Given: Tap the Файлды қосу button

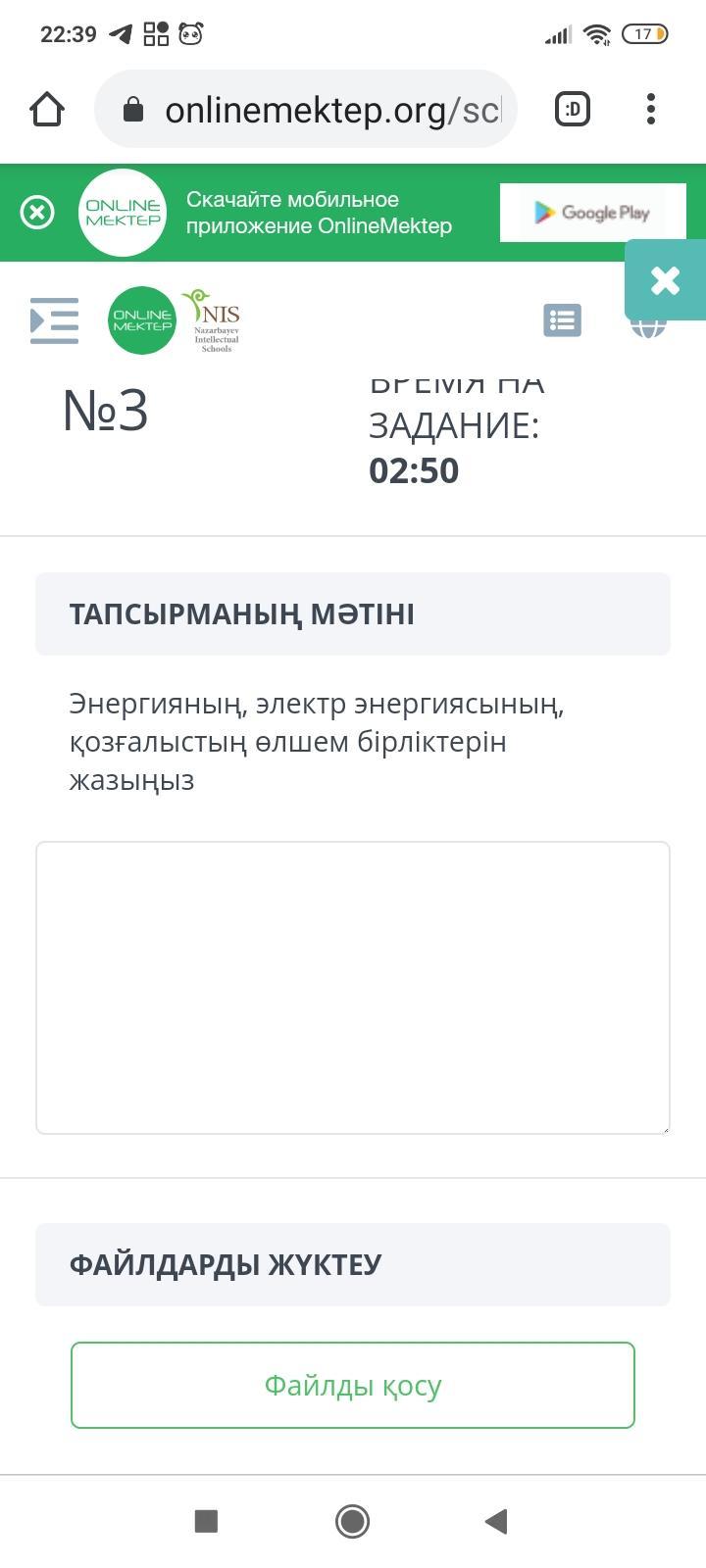Looking at the screenshot, I should click(353, 1385).
